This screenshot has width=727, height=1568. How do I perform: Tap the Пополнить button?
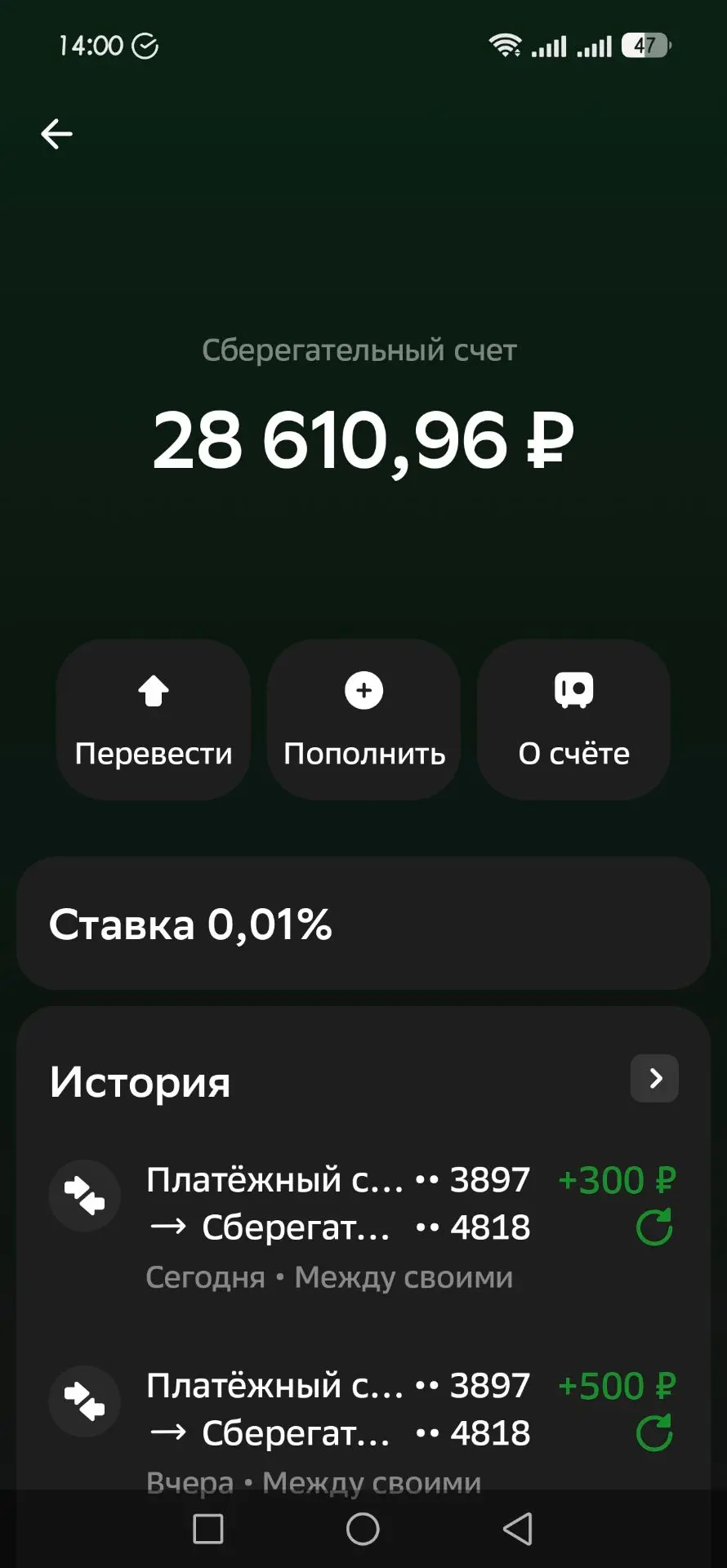364,719
